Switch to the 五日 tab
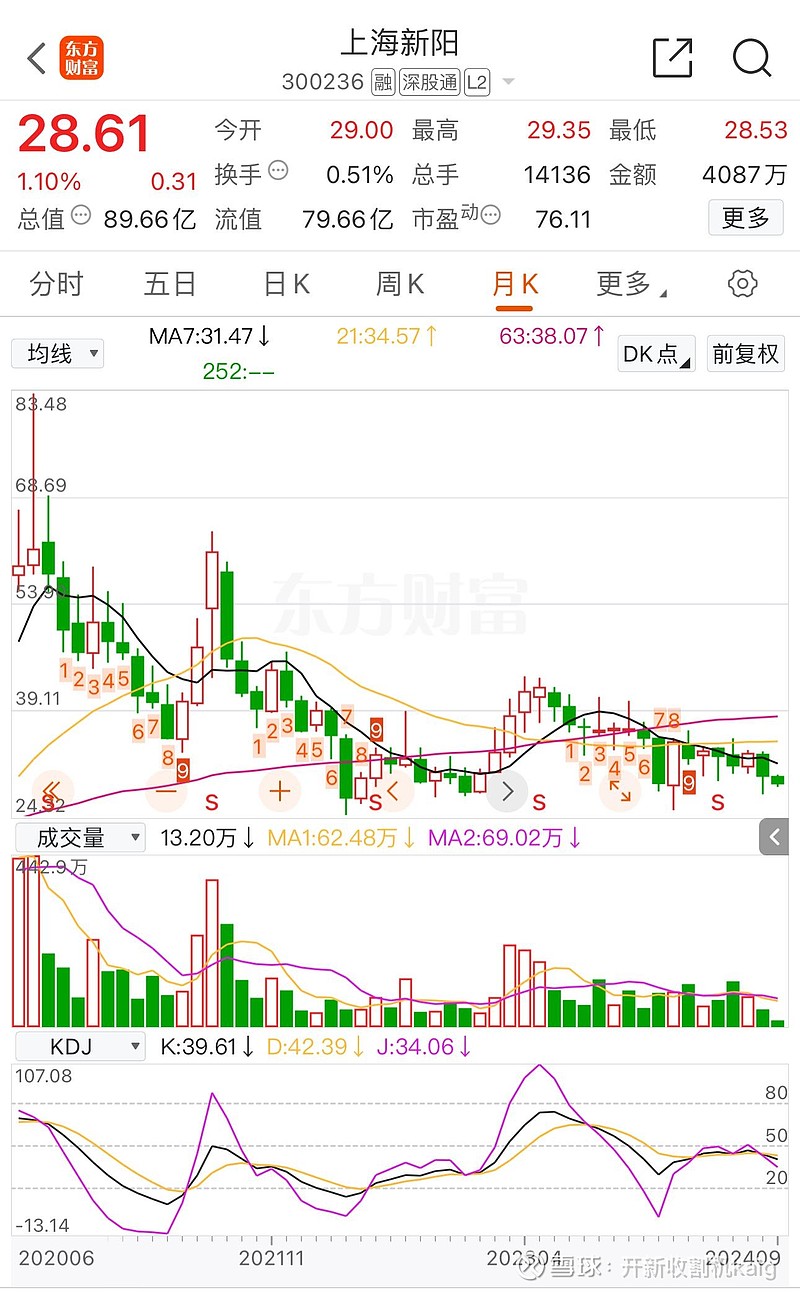The width and height of the screenshot is (800, 1292). pos(170,284)
